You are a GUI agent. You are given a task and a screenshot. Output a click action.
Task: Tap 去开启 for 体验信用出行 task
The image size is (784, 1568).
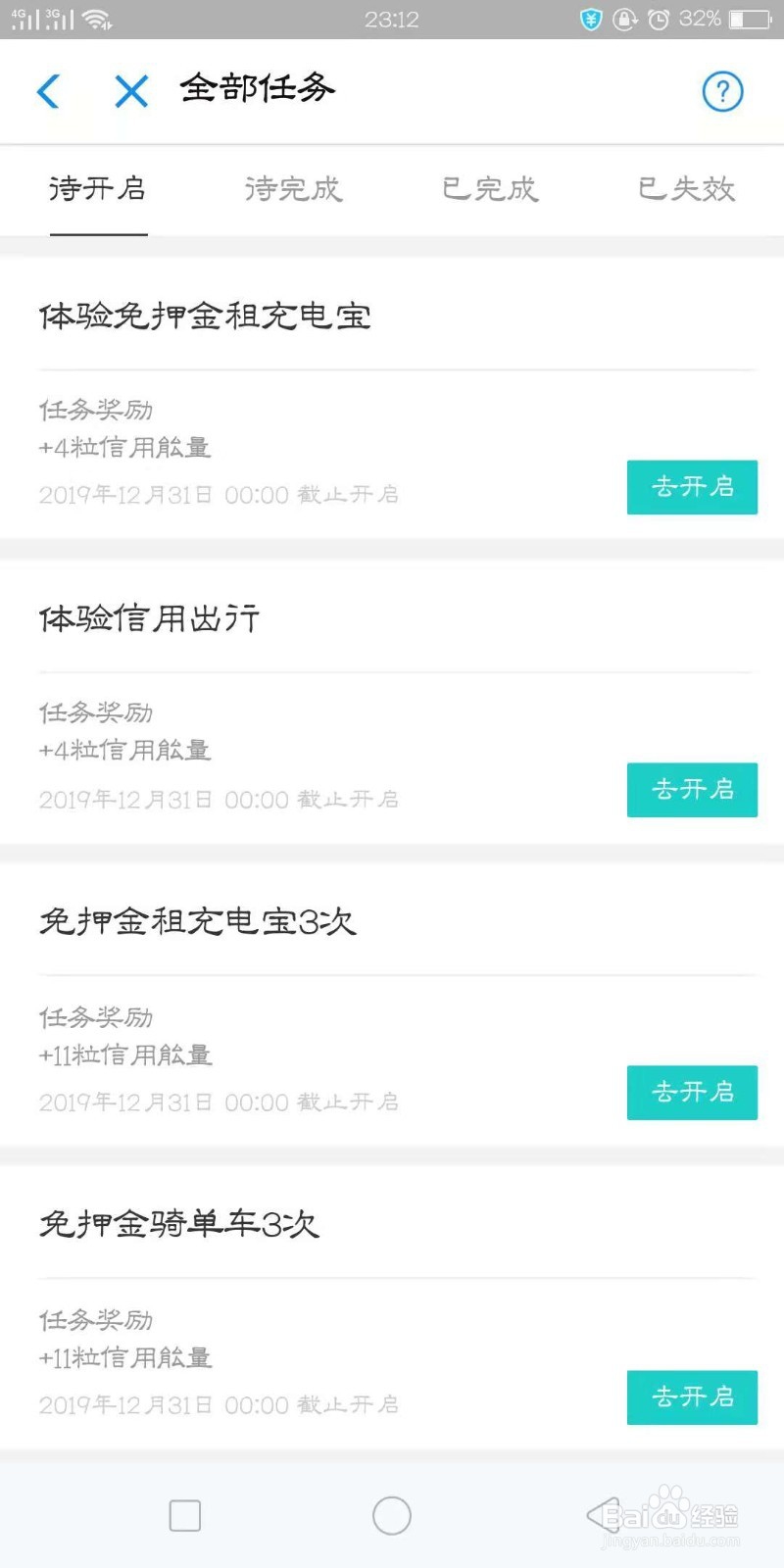click(x=692, y=790)
